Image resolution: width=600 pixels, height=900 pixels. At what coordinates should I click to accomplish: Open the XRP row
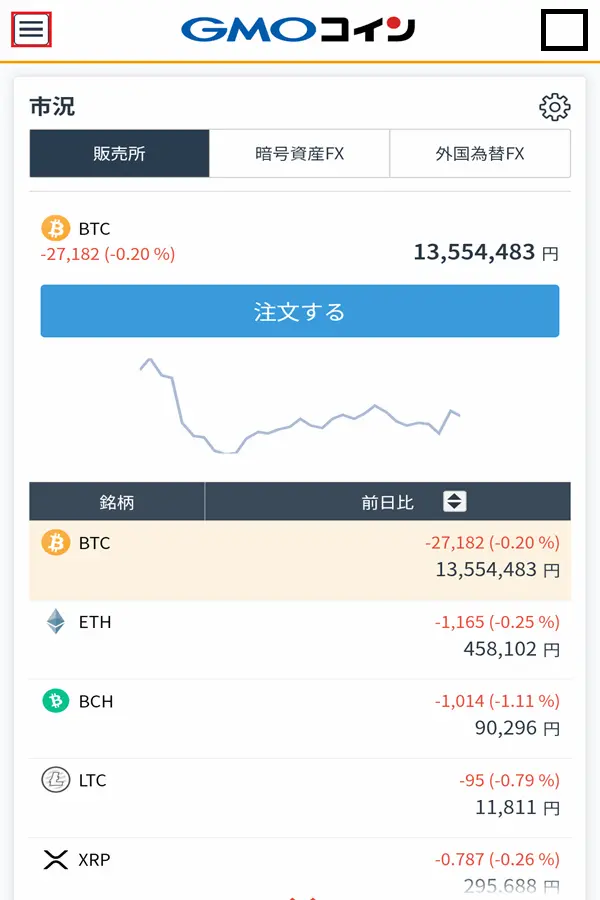click(x=300, y=868)
